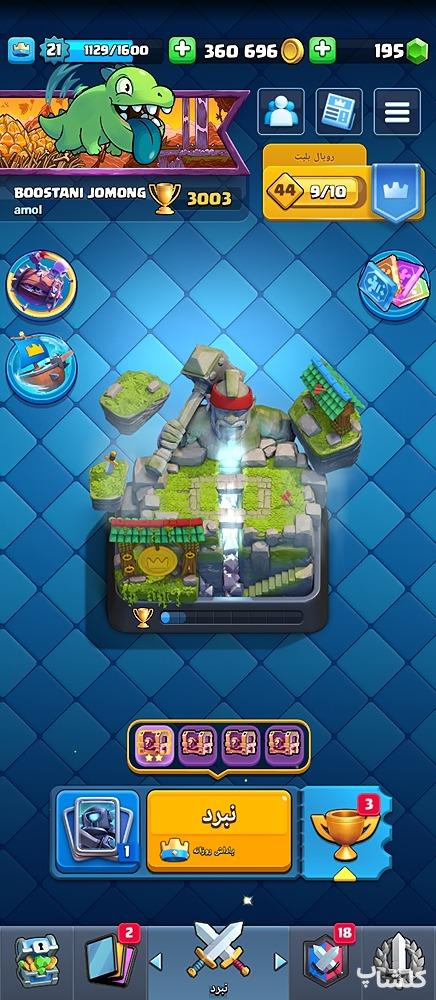Image resolution: width=436 pixels, height=1000 pixels.
Task: Open the news feed icon
Action: click(338, 112)
